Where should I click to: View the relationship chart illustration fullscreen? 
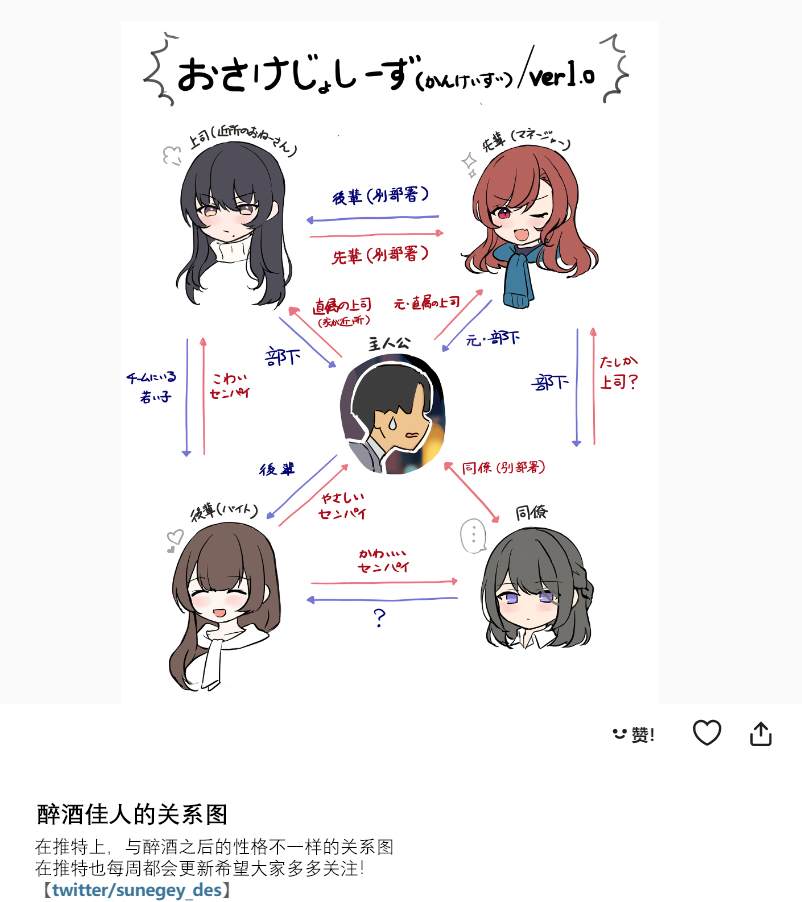[x=389, y=362]
